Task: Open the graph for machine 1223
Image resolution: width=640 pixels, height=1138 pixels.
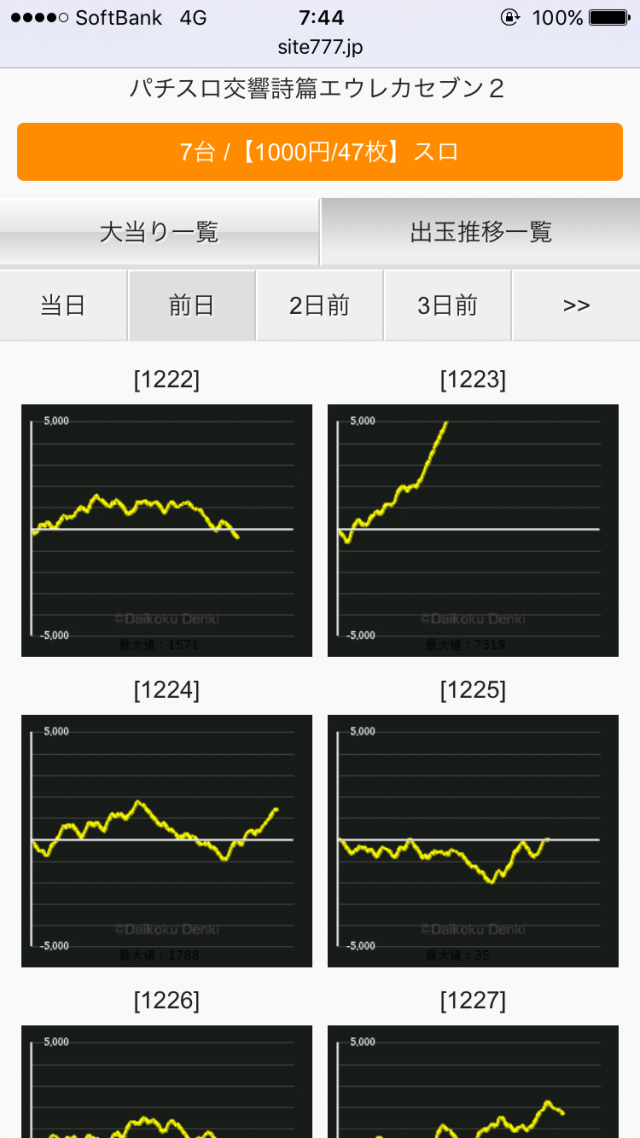Action: (x=473, y=530)
